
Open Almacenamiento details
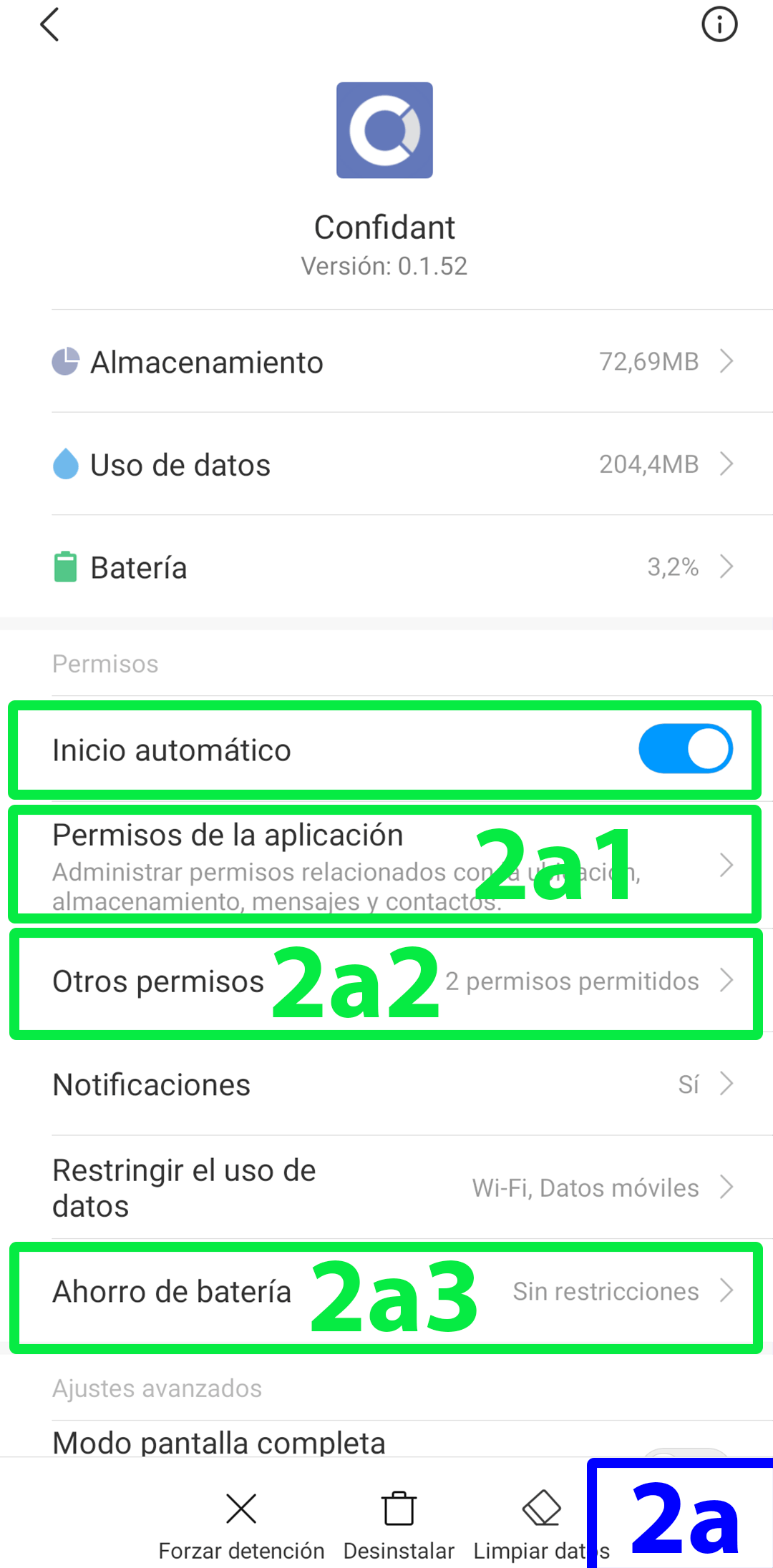[386, 361]
